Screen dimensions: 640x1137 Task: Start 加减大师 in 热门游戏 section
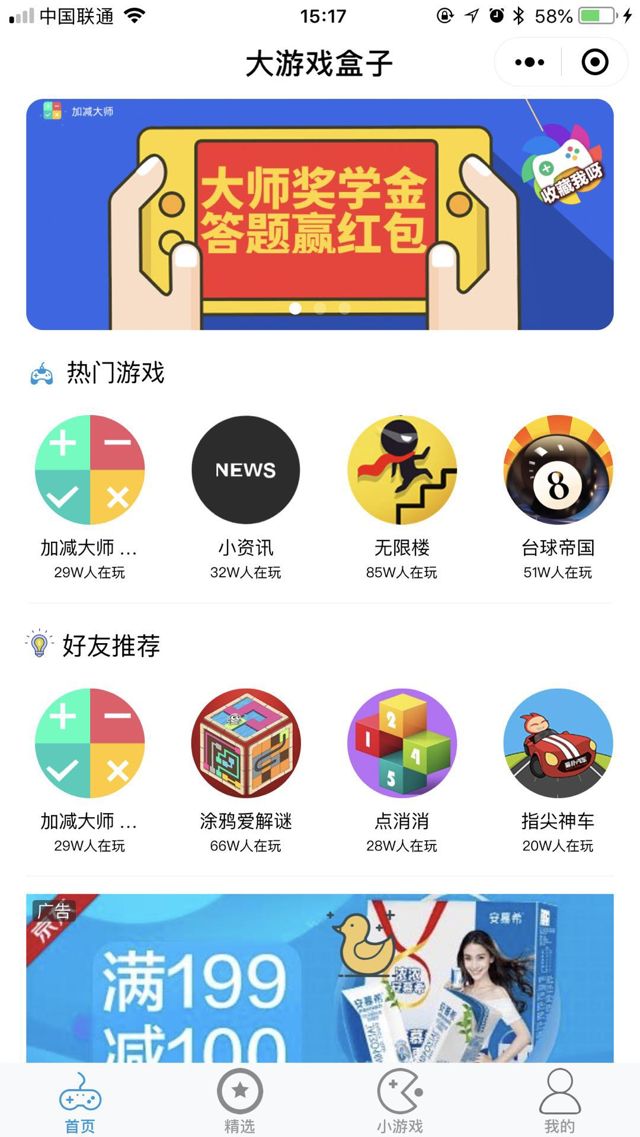pos(90,470)
